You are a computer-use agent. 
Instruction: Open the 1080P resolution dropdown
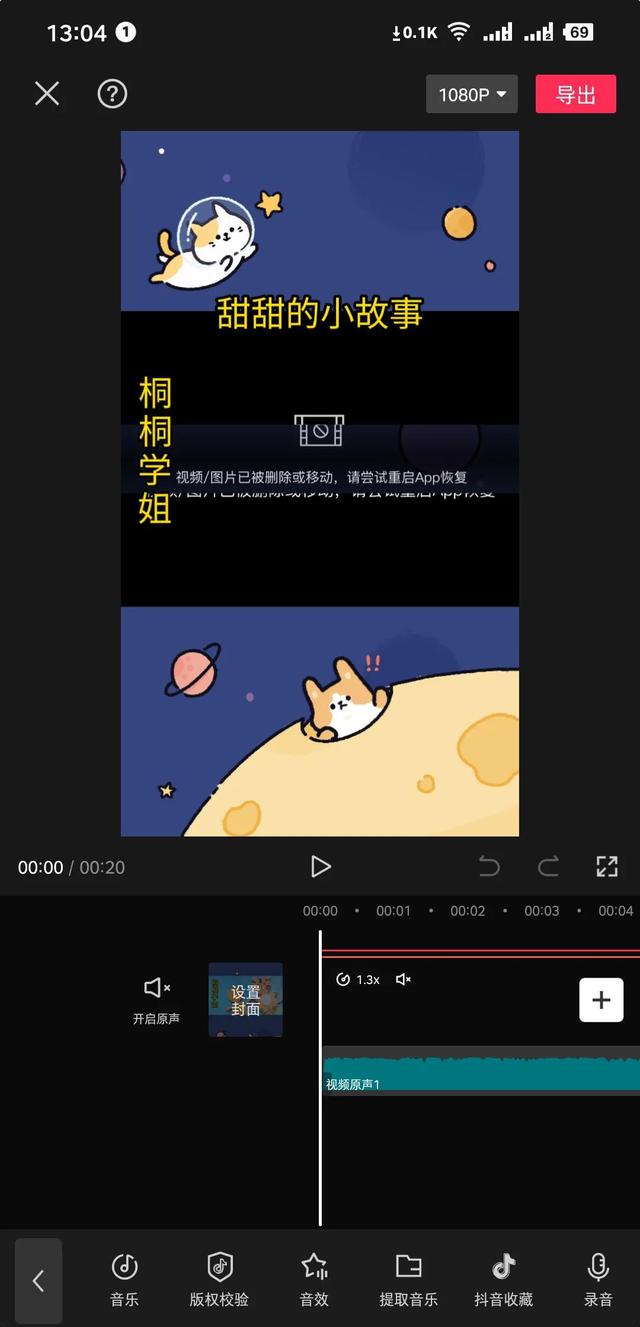[472, 95]
